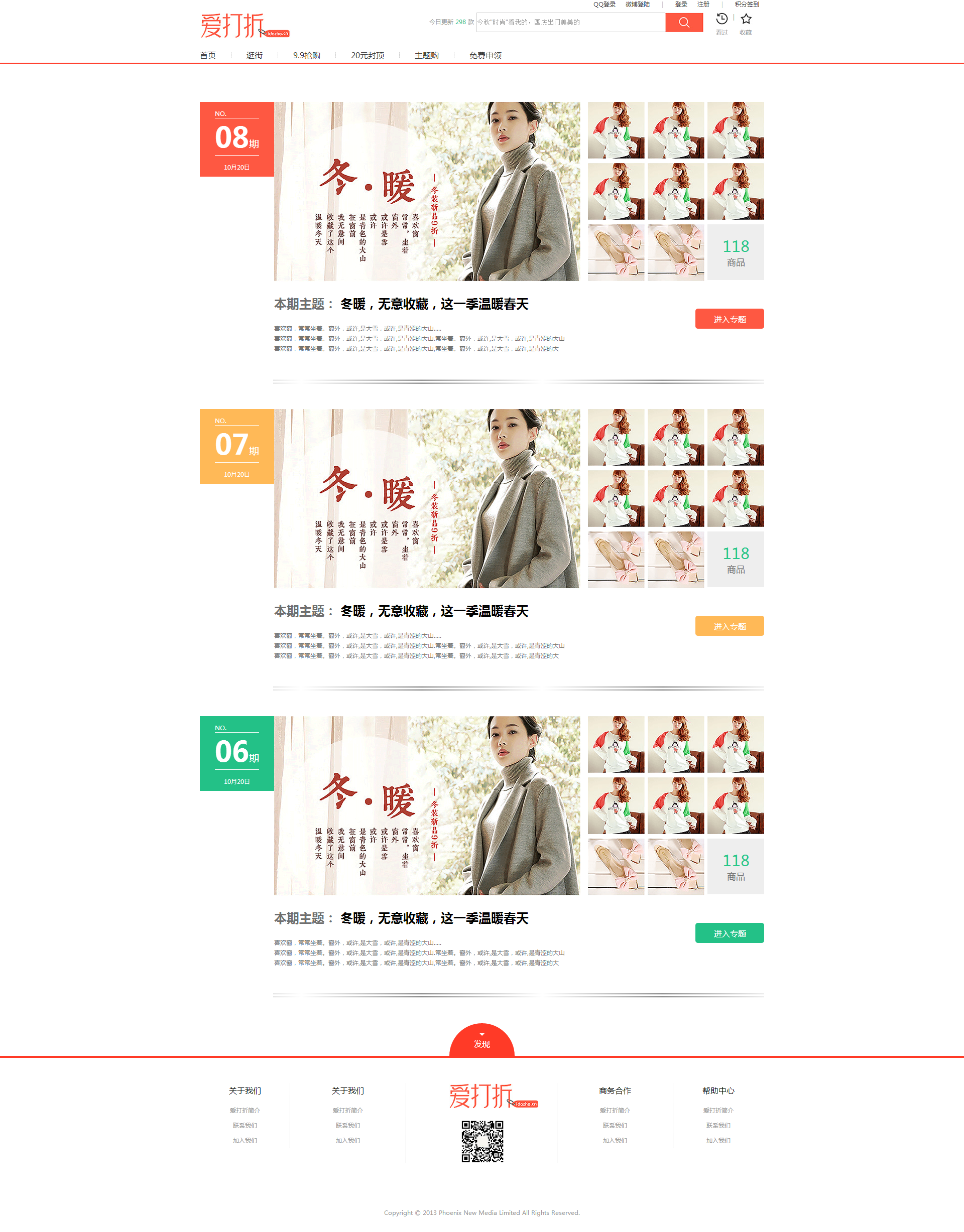Select 微博登陆 login link
Viewport: 964px width, 1232px height.
coord(637,5)
